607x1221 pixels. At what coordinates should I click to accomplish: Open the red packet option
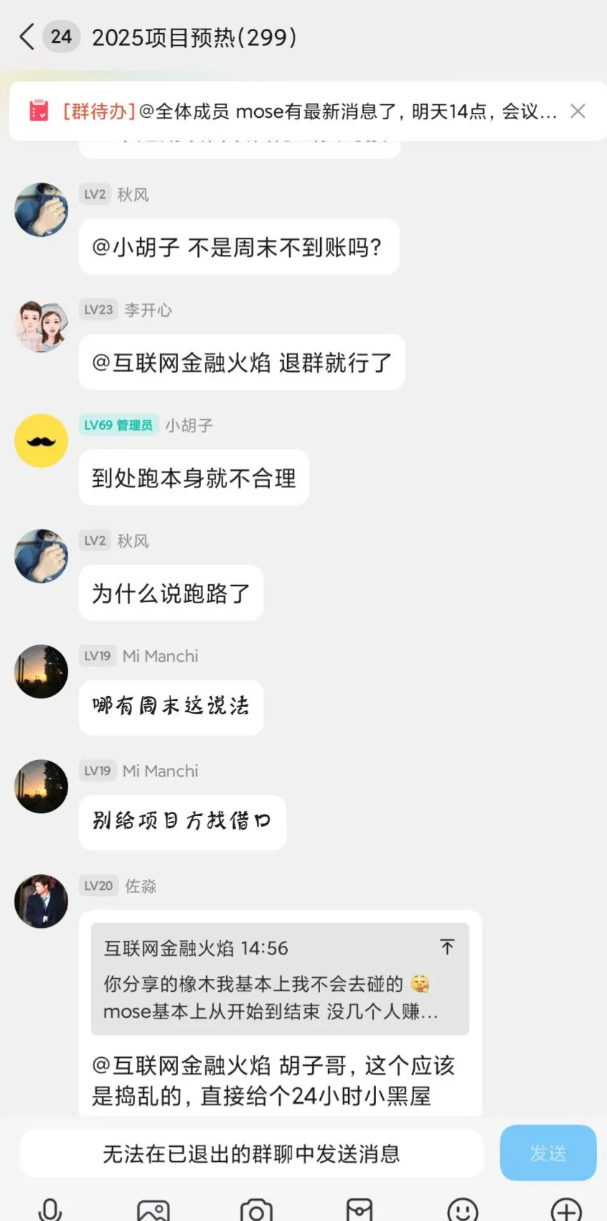359,1211
